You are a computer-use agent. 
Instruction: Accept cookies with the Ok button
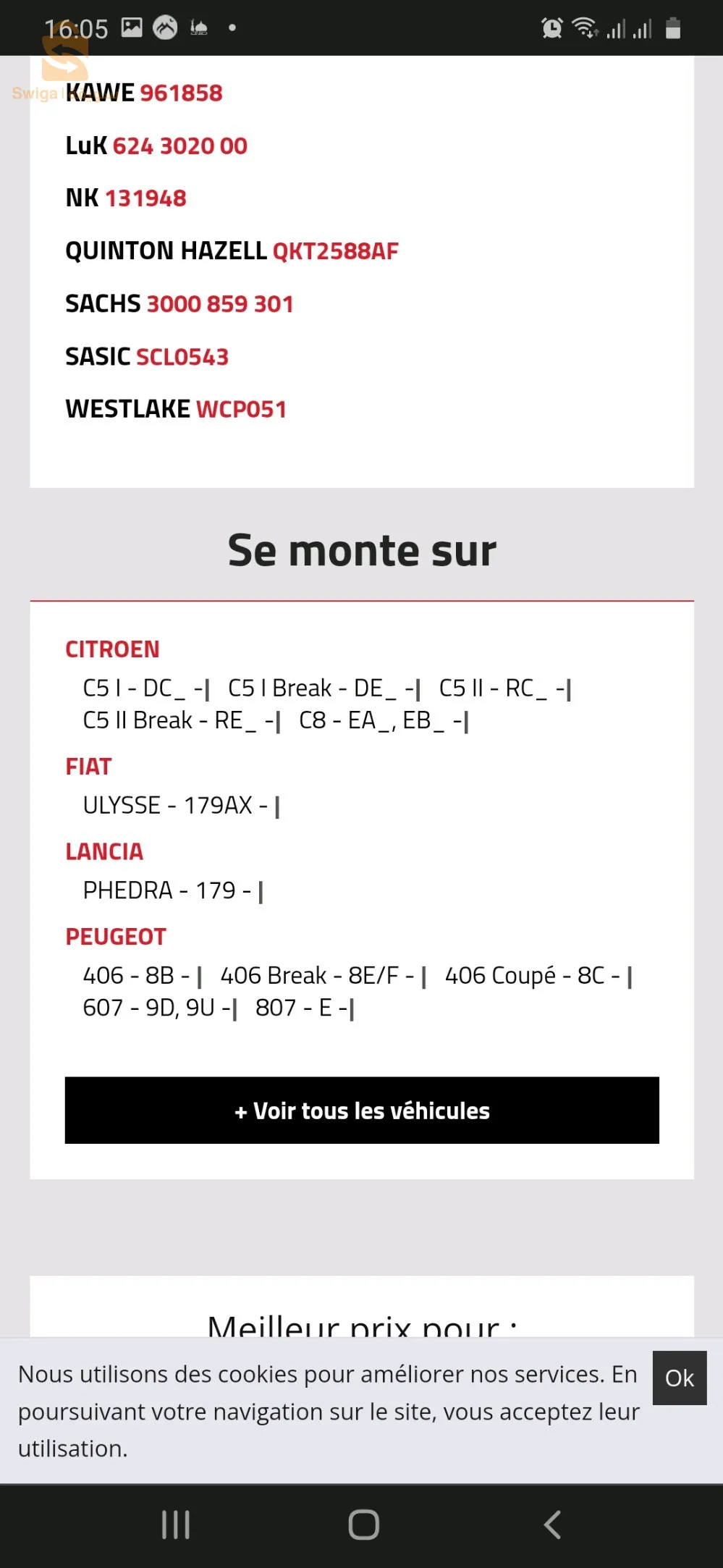(679, 1378)
